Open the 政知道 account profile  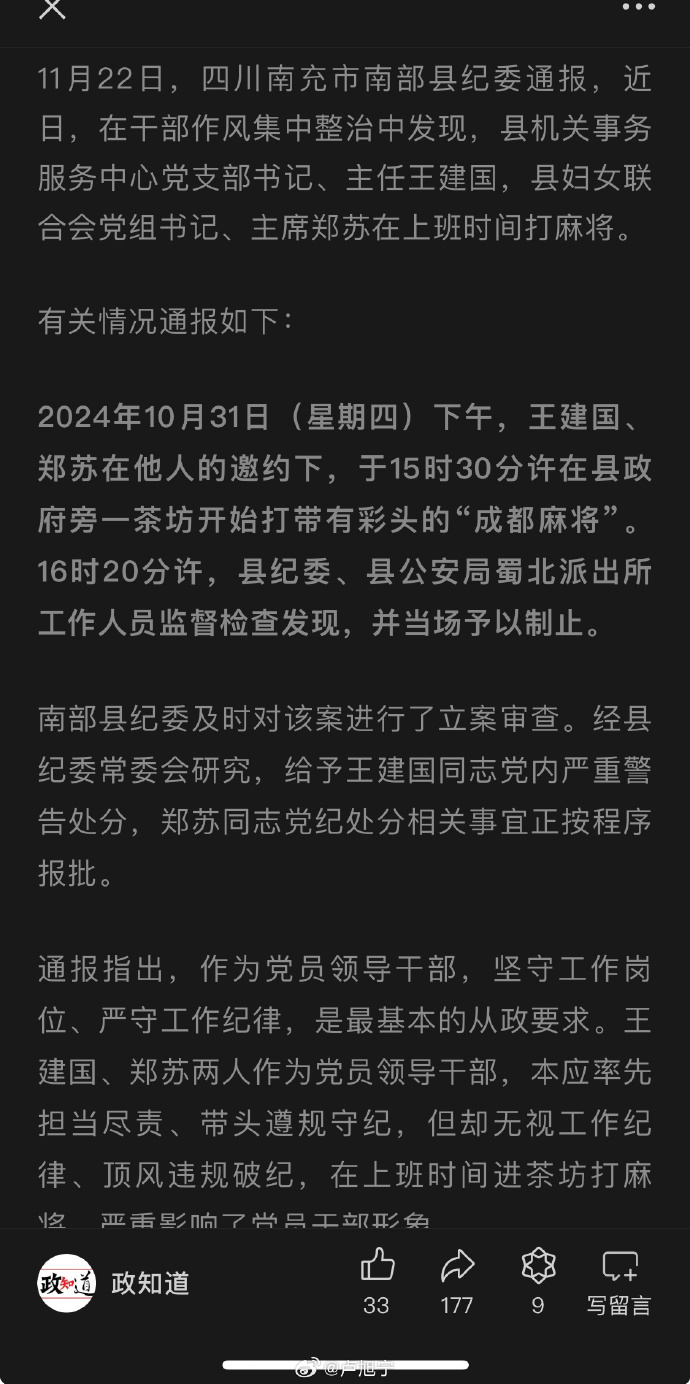click(113, 1283)
